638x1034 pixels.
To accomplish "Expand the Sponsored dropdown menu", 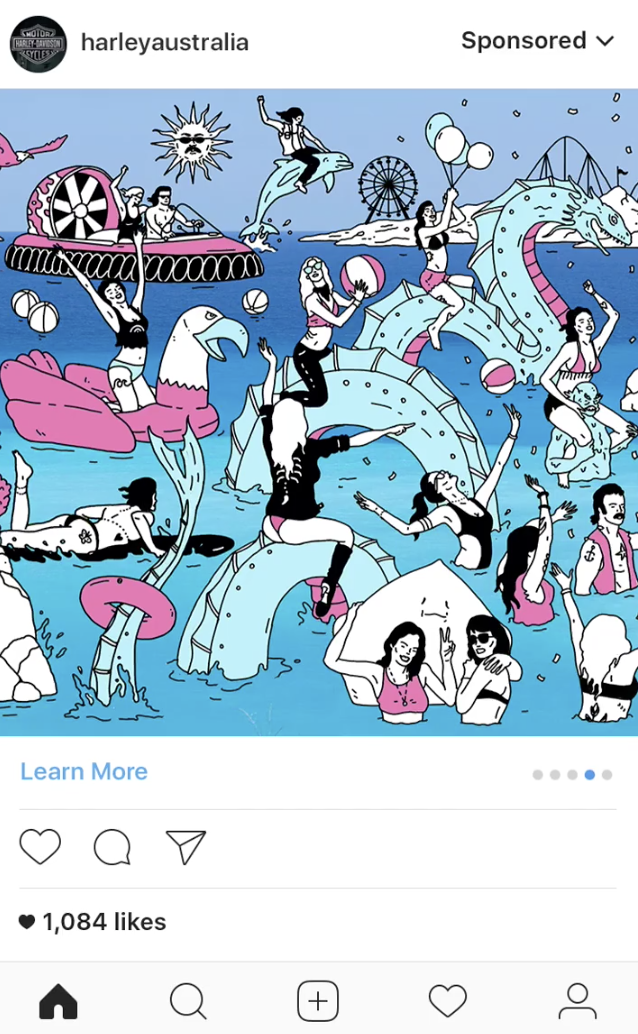I will point(537,41).
